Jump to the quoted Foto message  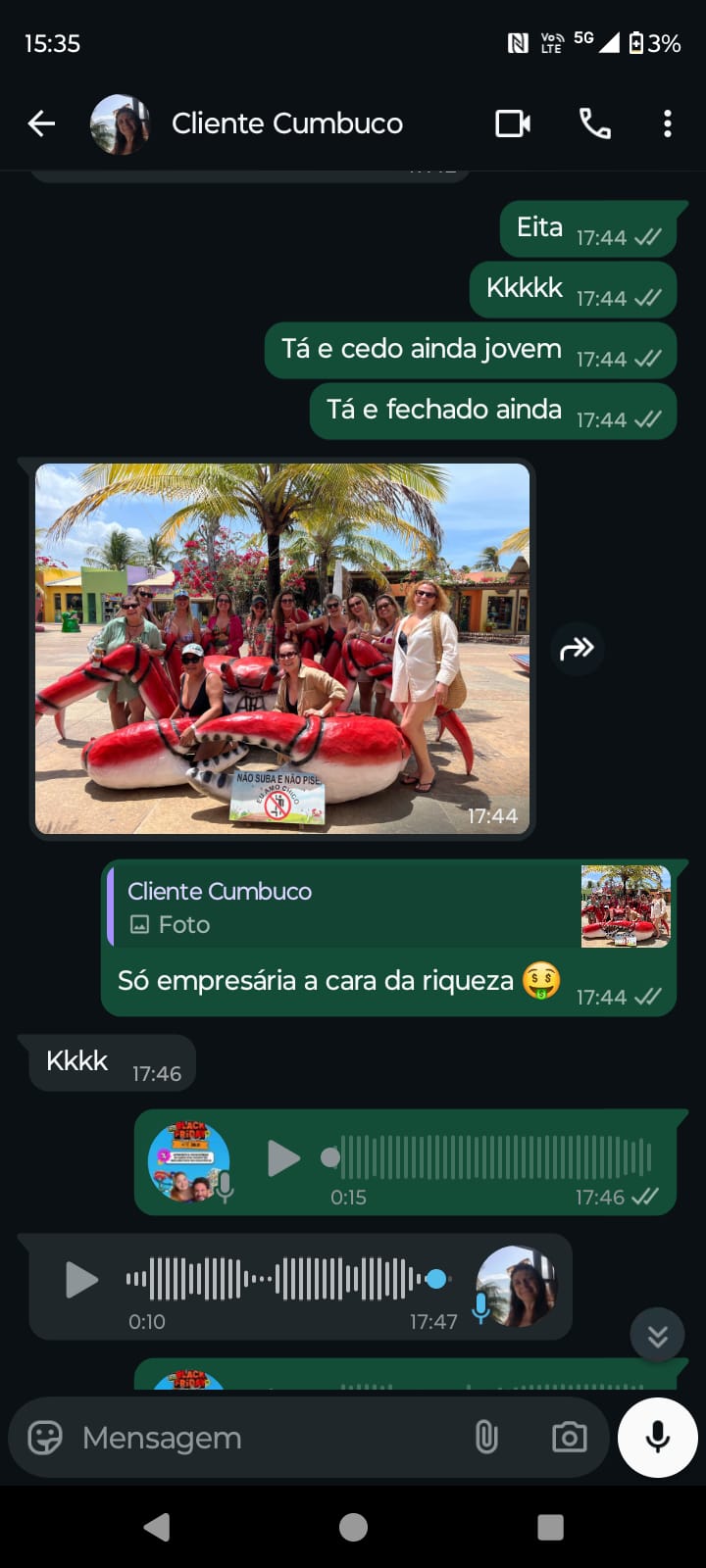(x=388, y=906)
